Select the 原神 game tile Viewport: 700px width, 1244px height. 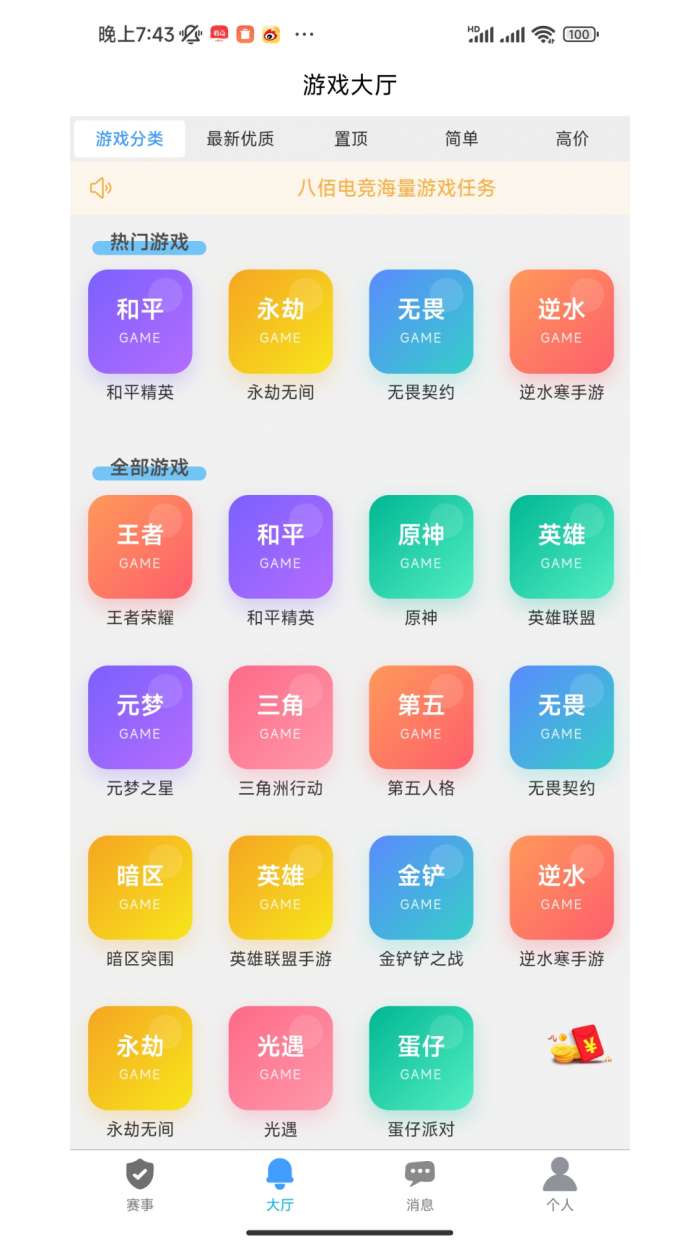[x=421, y=547]
